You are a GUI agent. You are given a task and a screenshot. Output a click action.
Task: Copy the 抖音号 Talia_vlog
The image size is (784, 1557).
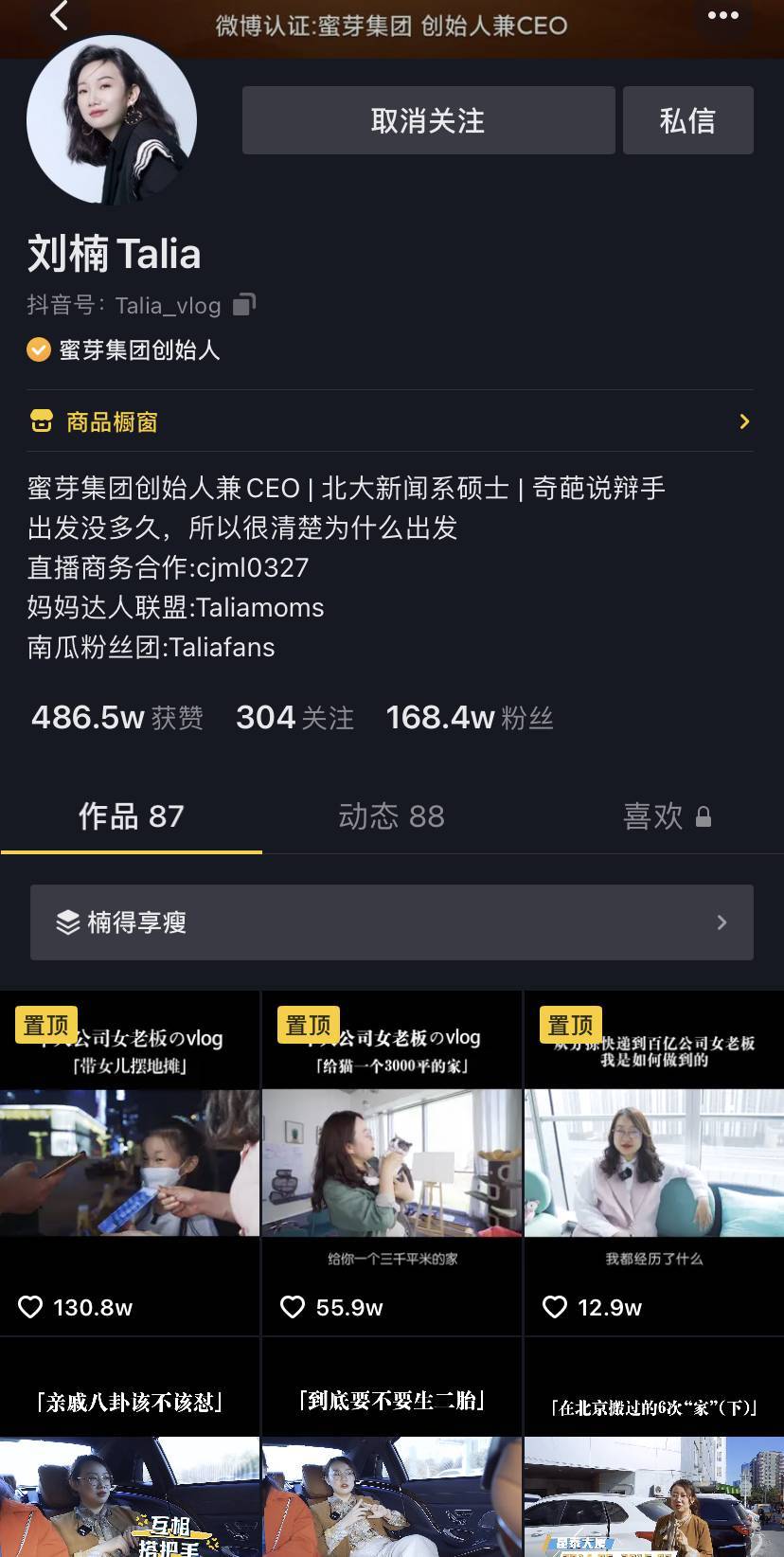coord(244,304)
